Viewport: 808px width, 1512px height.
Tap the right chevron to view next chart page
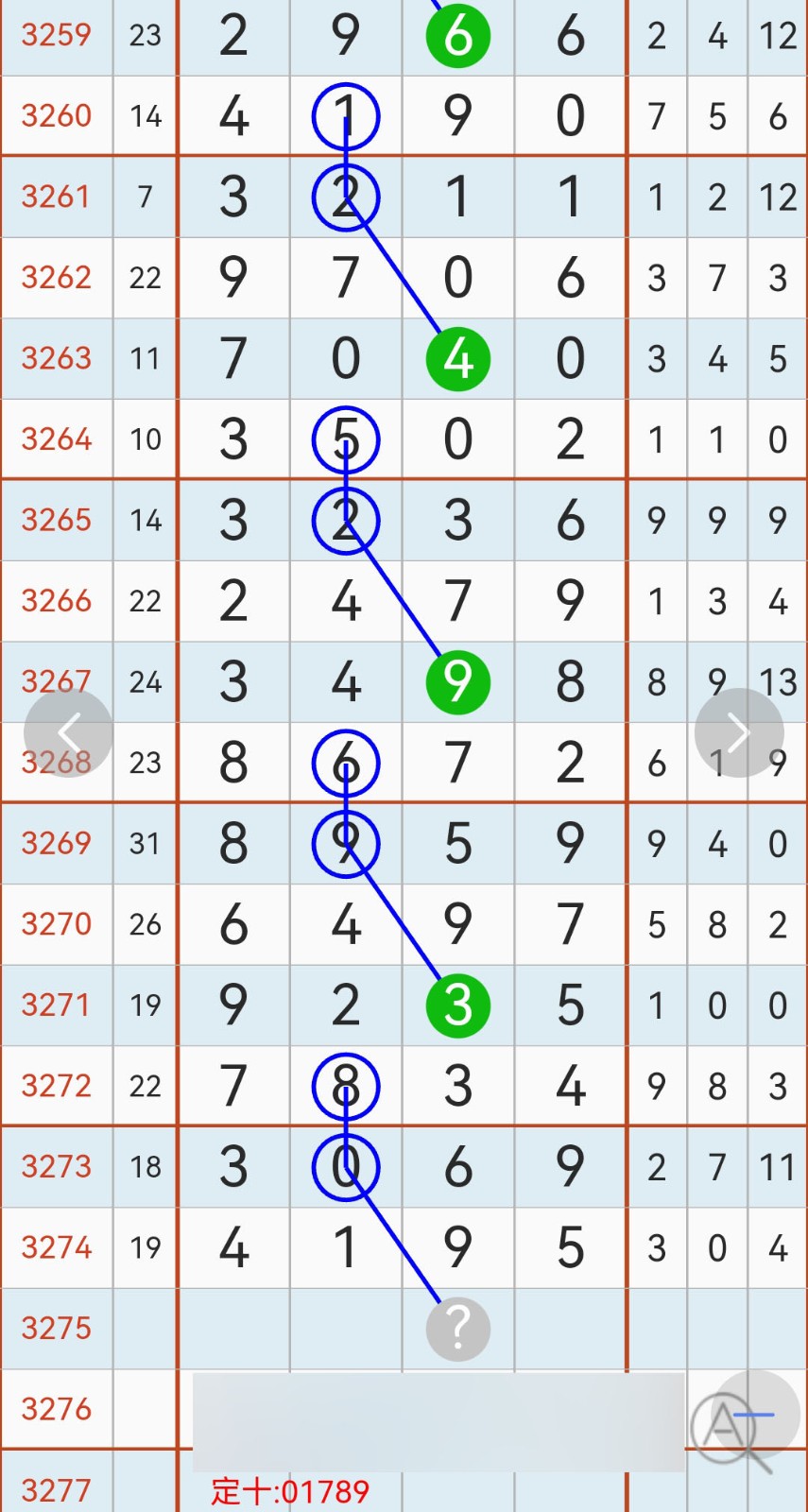click(739, 732)
